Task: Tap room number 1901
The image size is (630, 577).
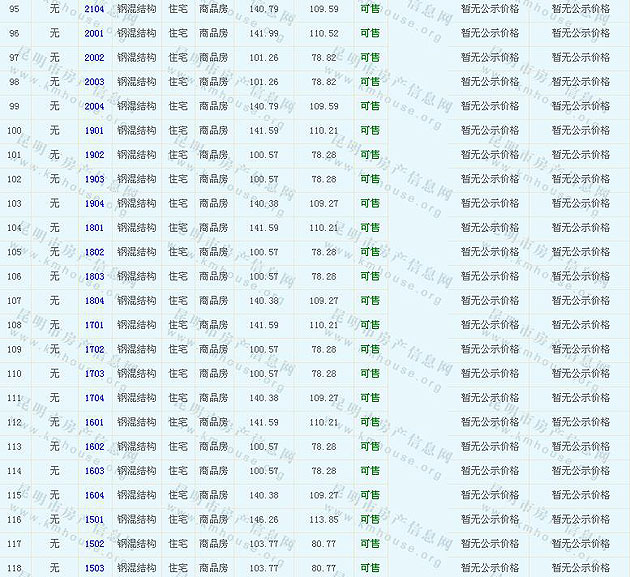Action: 94,131
